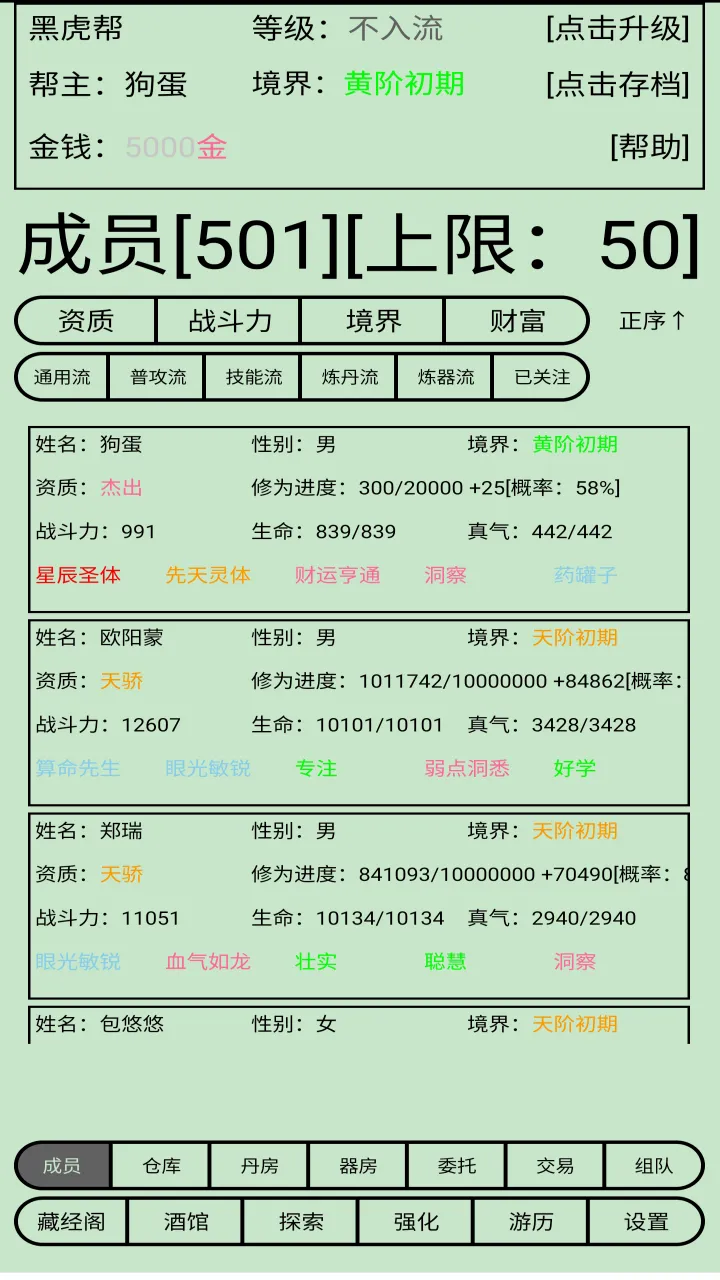
Task: Enter the 藏经阁 section
Action: click(71, 1222)
